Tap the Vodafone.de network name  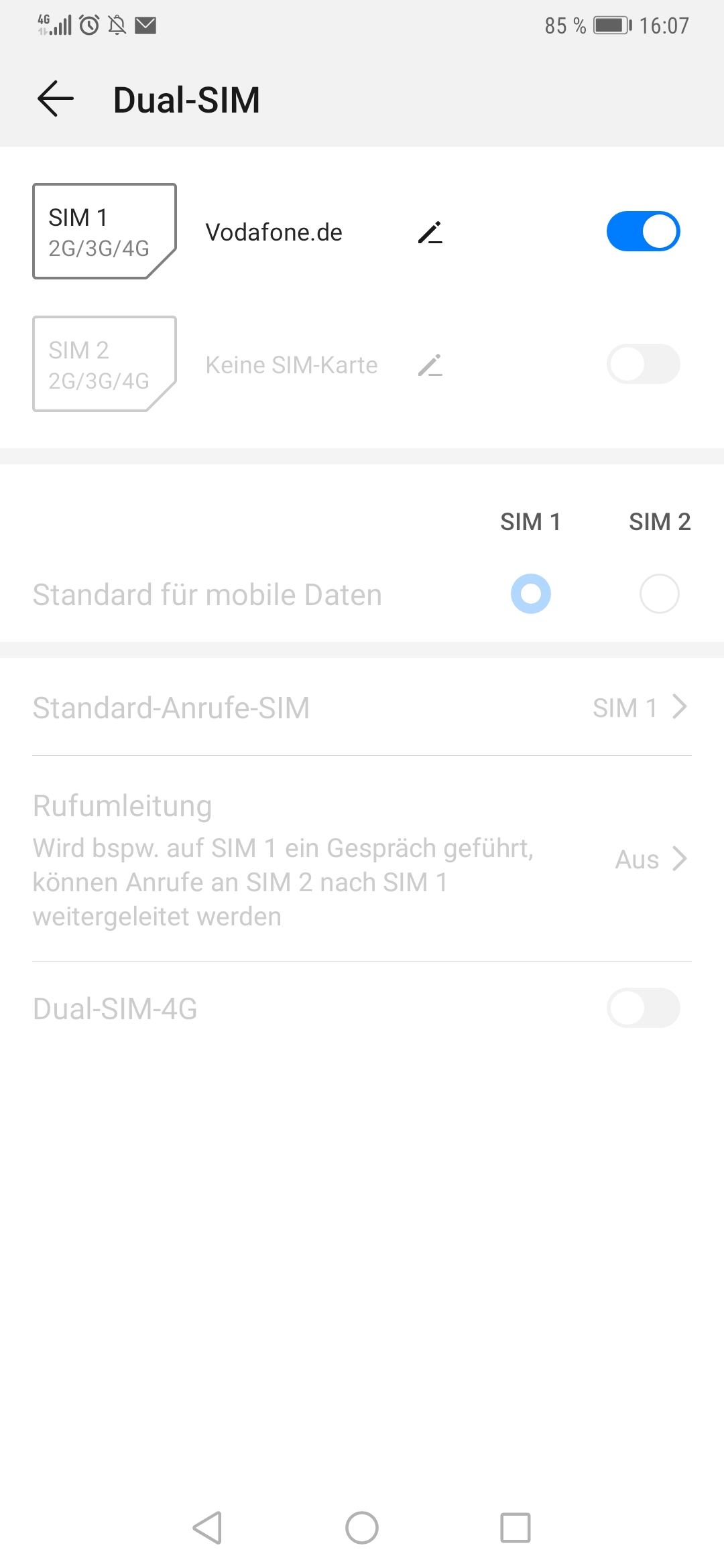coord(274,232)
